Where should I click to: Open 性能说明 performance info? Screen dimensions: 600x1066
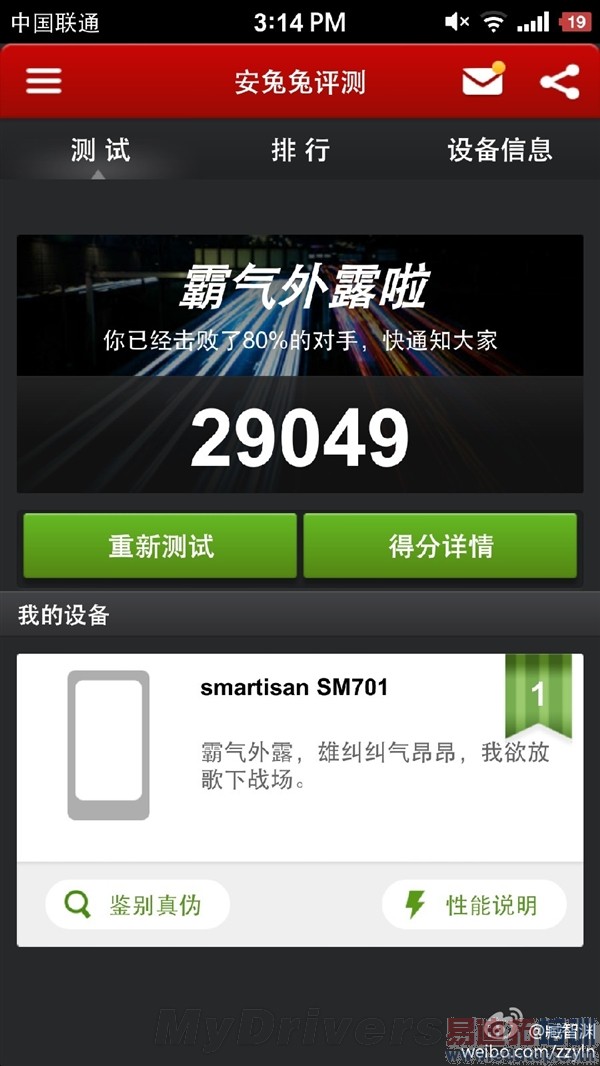[x=474, y=905]
